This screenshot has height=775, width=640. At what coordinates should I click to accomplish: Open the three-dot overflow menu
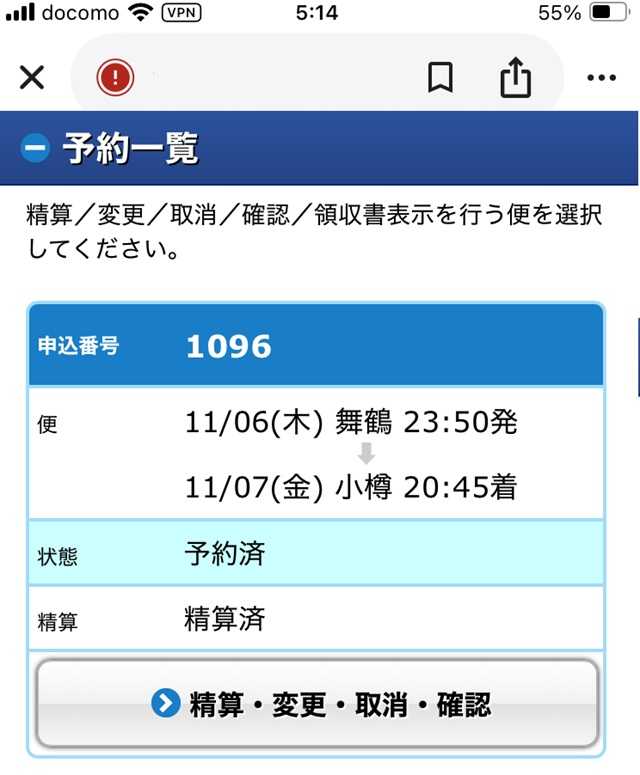pos(603,77)
